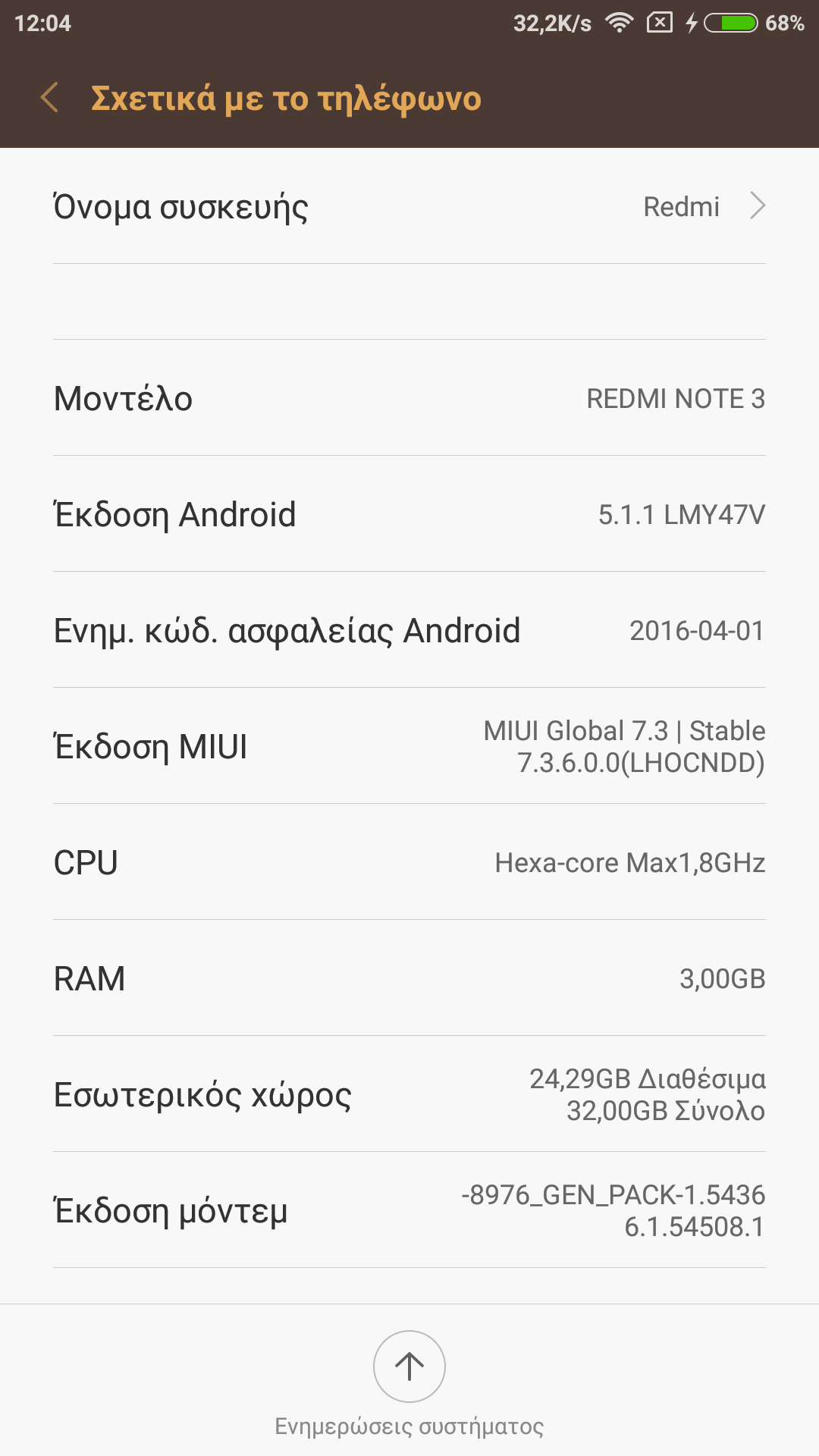
Task: Tap the Έκδοση MIUI row
Action: pos(409,746)
